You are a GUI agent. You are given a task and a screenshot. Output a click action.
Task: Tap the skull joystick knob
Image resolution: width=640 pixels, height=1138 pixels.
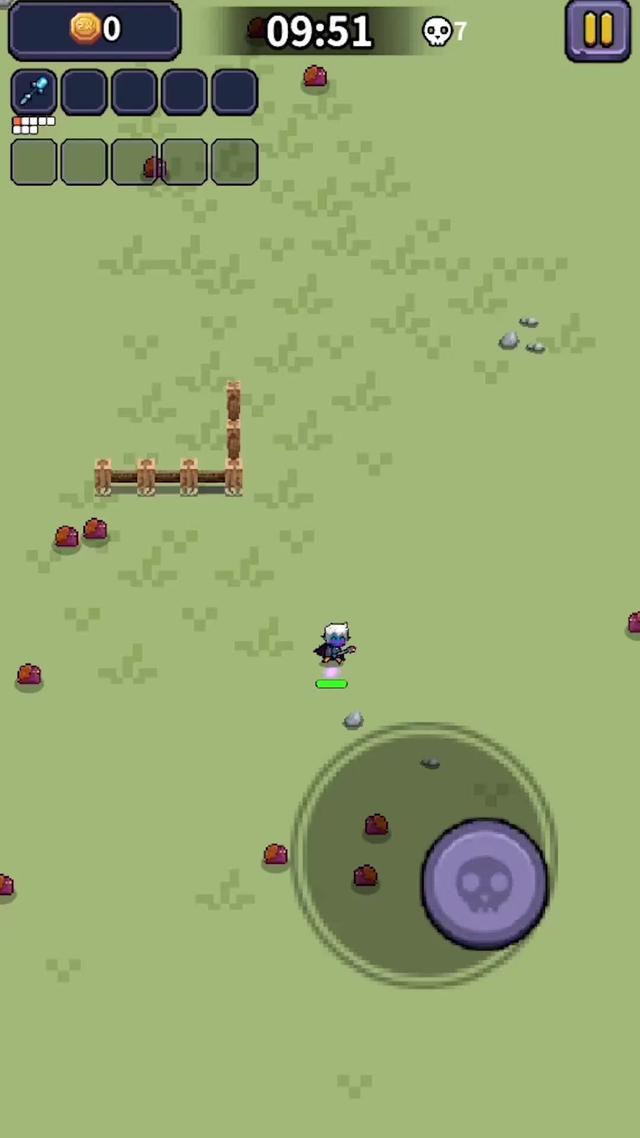click(x=485, y=883)
